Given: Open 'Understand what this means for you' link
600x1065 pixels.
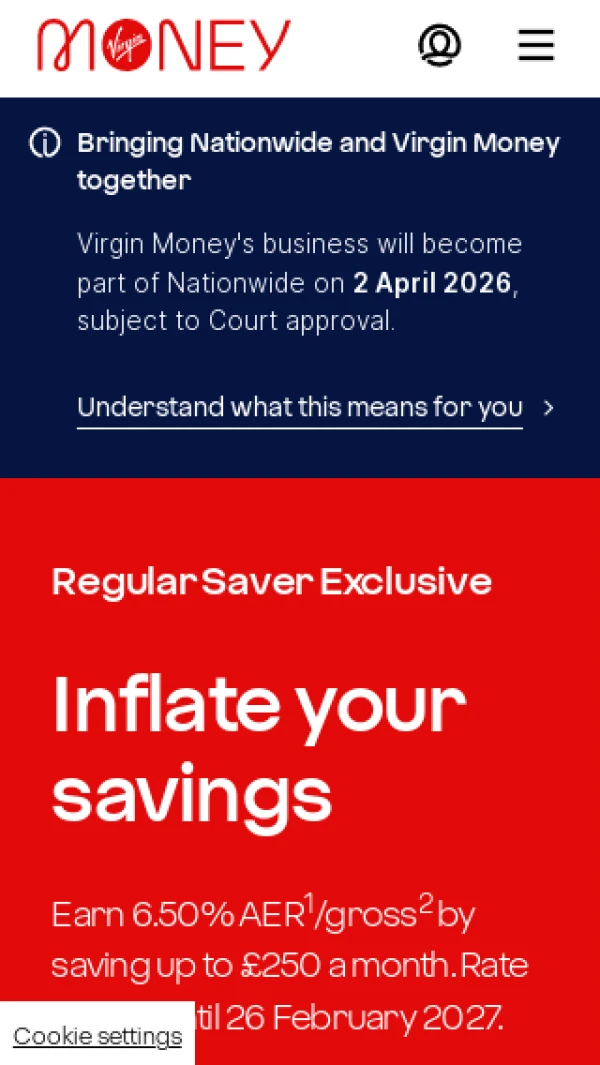Looking at the screenshot, I should 300,408.
